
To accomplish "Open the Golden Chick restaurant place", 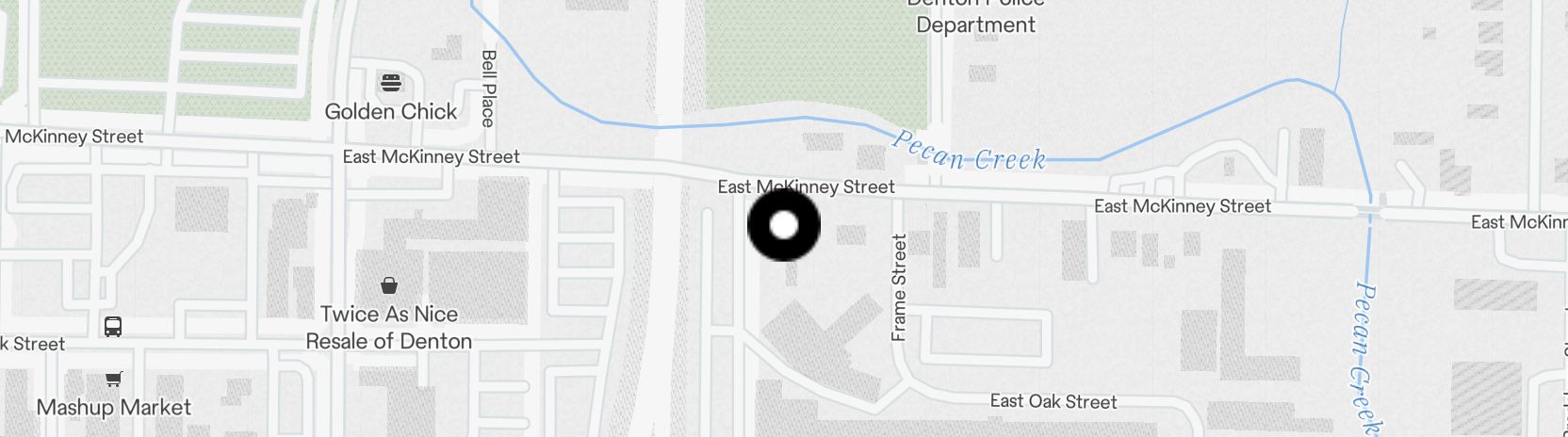I will pyautogui.click(x=390, y=84).
